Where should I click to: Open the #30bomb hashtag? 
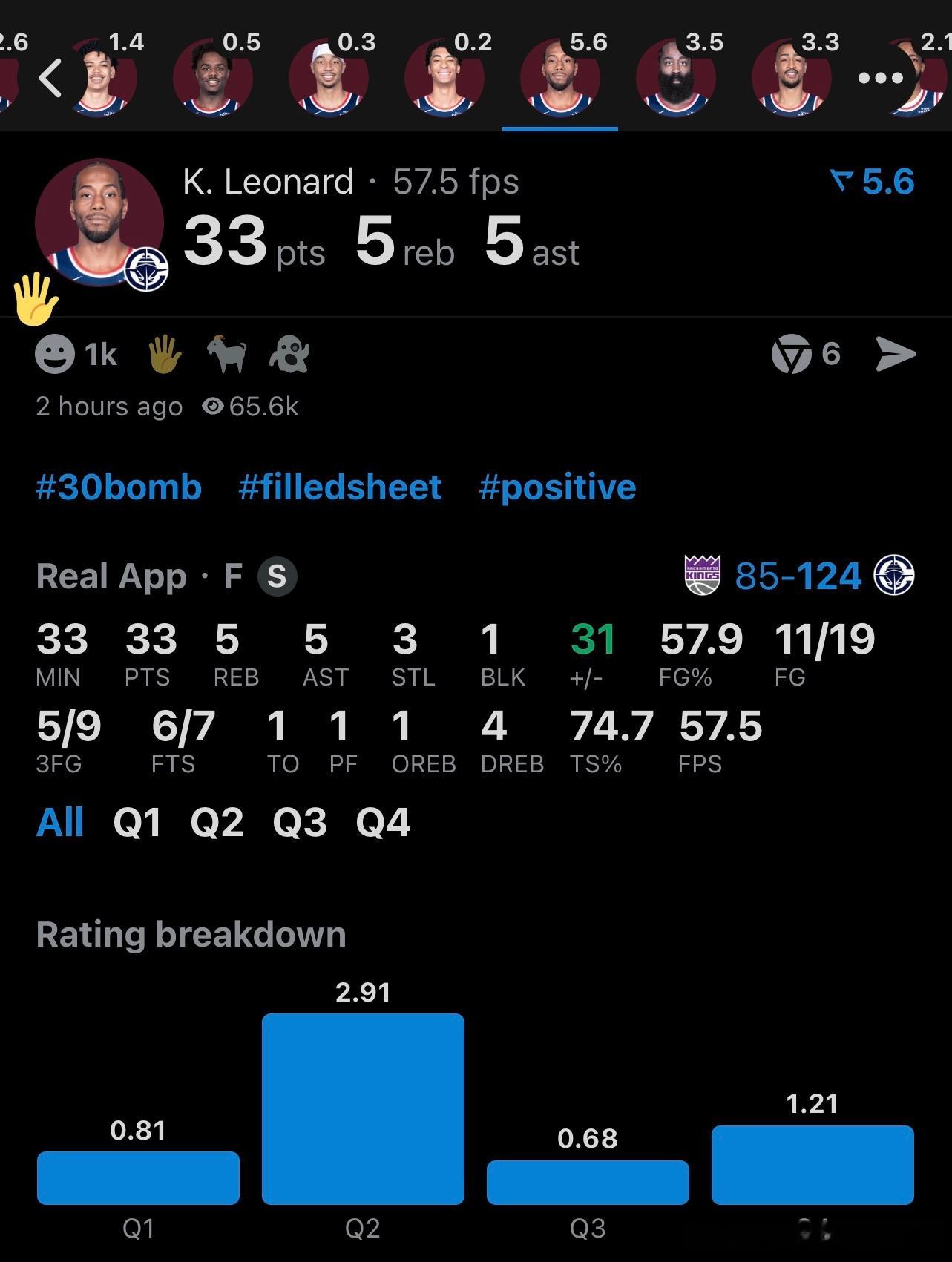pos(119,487)
